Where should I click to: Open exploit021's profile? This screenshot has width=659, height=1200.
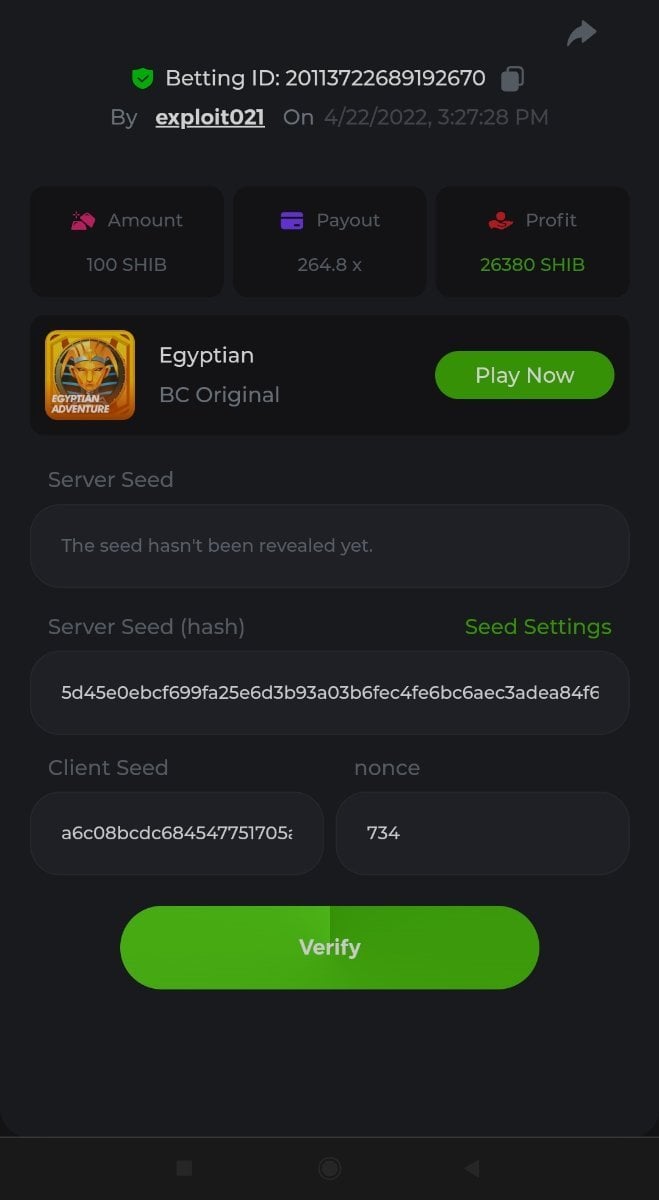[210, 117]
